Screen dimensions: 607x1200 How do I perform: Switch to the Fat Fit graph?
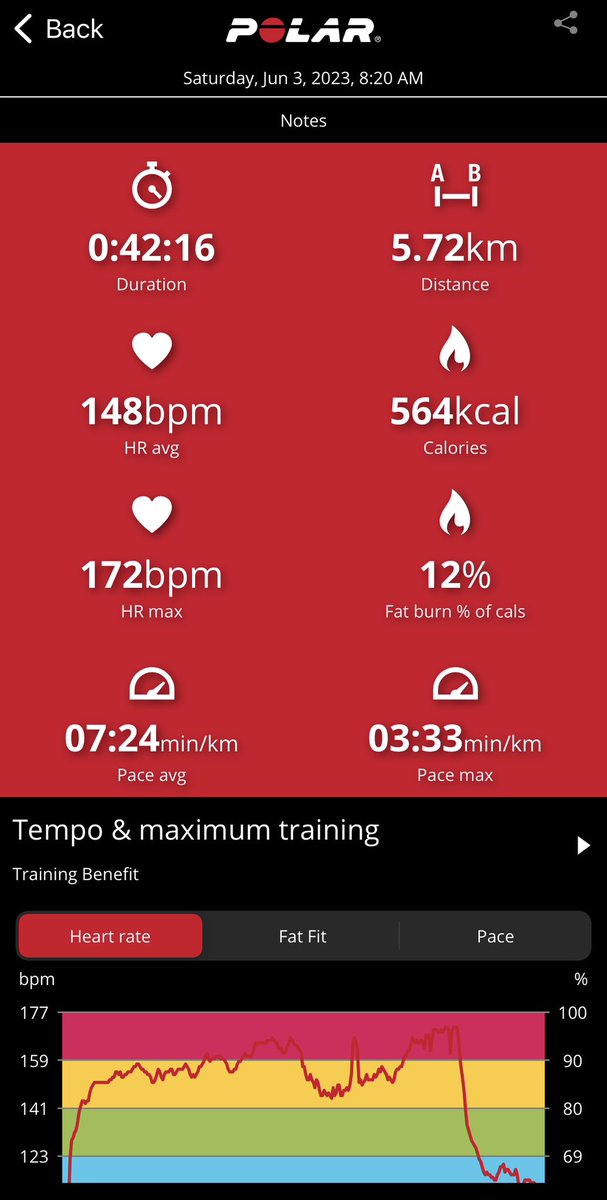point(302,937)
